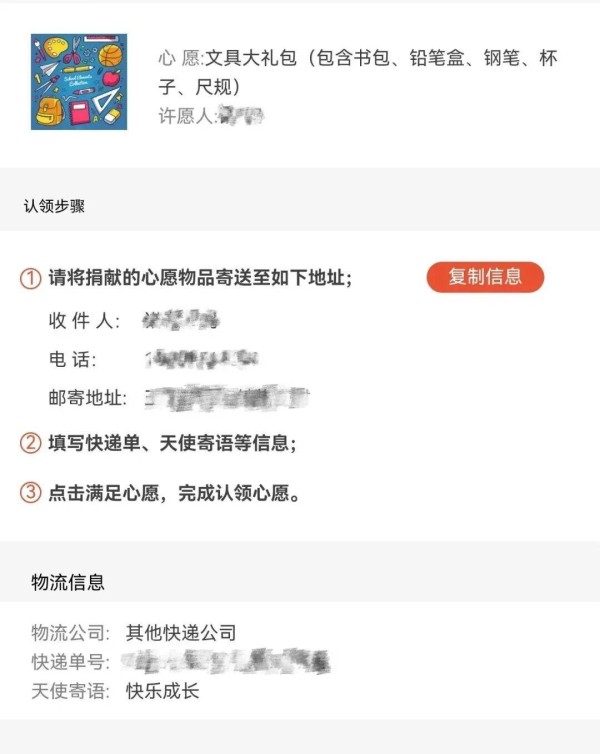Open the 文具大礼包 wish thumbnail
Image resolution: width=600 pixels, height=754 pixels.
coord(79,82)
